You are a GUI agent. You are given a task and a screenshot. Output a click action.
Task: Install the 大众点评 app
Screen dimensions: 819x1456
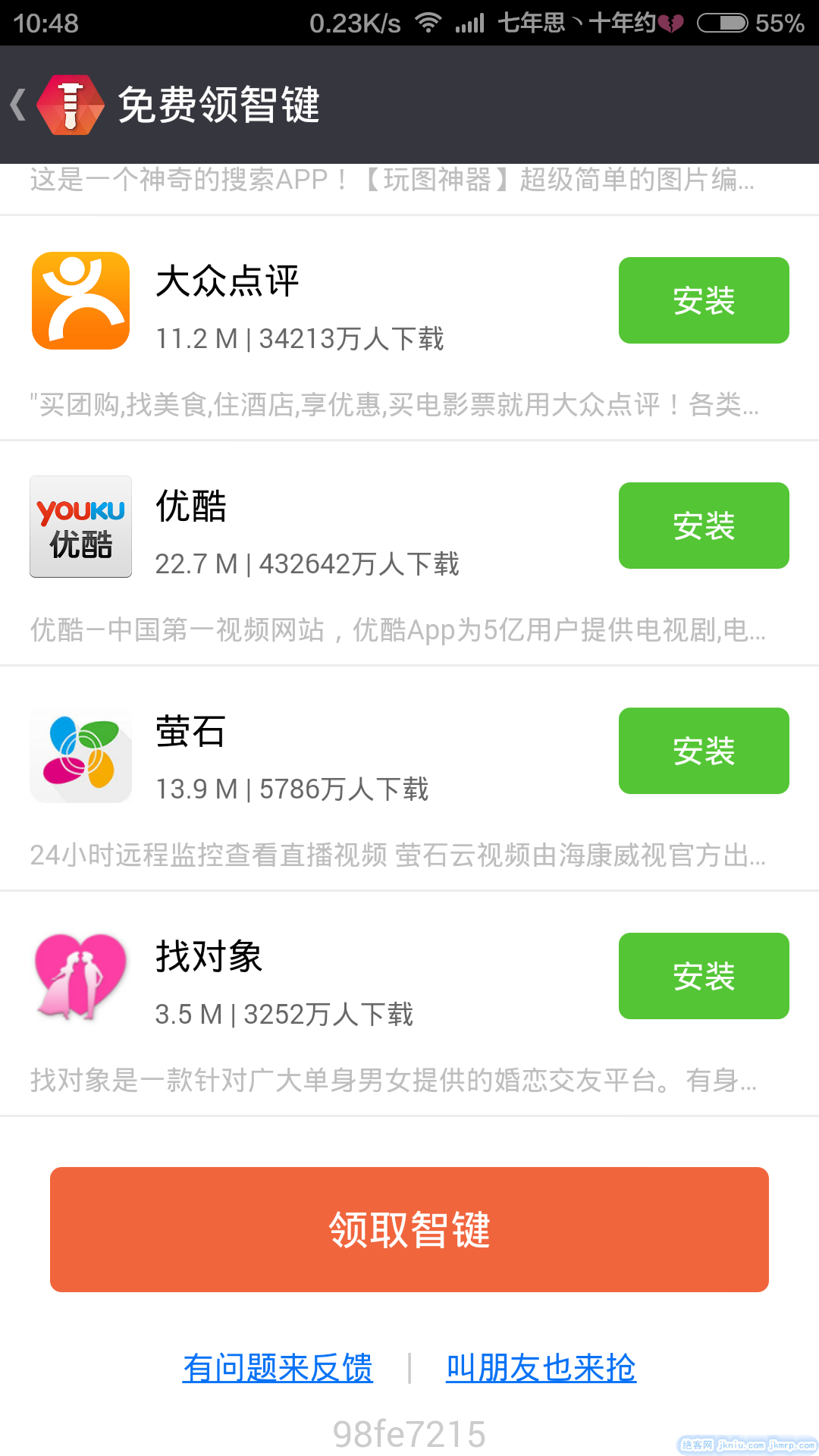click(703, 300)
